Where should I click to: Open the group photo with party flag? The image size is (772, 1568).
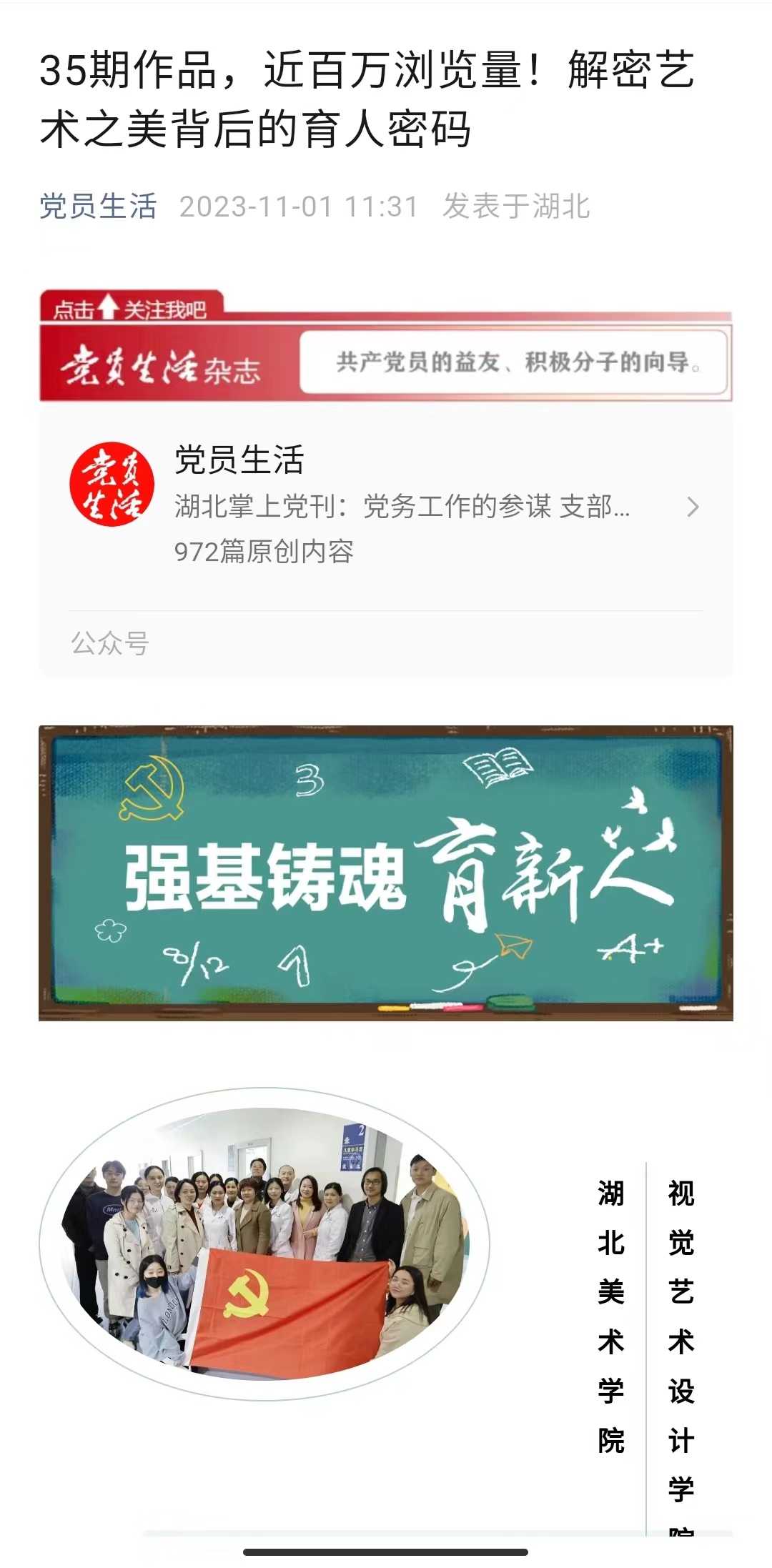click(264, 1244)
